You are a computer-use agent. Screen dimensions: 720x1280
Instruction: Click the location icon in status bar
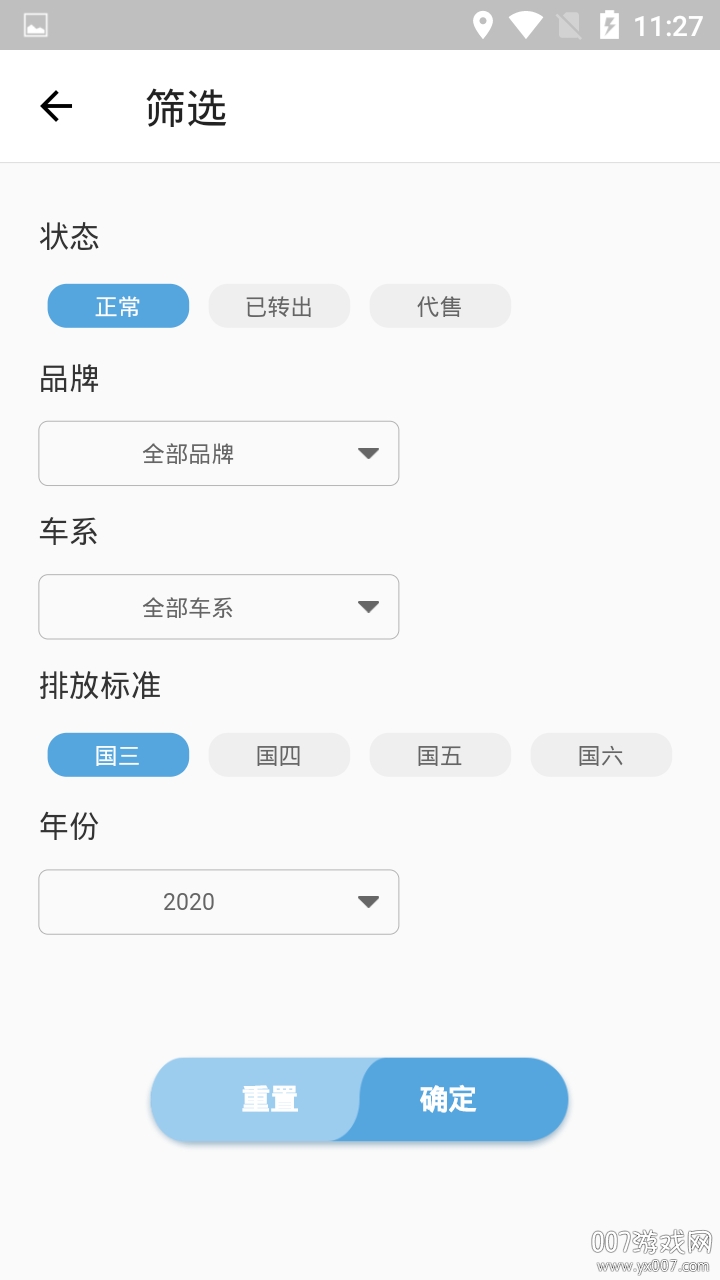point(485,26)
